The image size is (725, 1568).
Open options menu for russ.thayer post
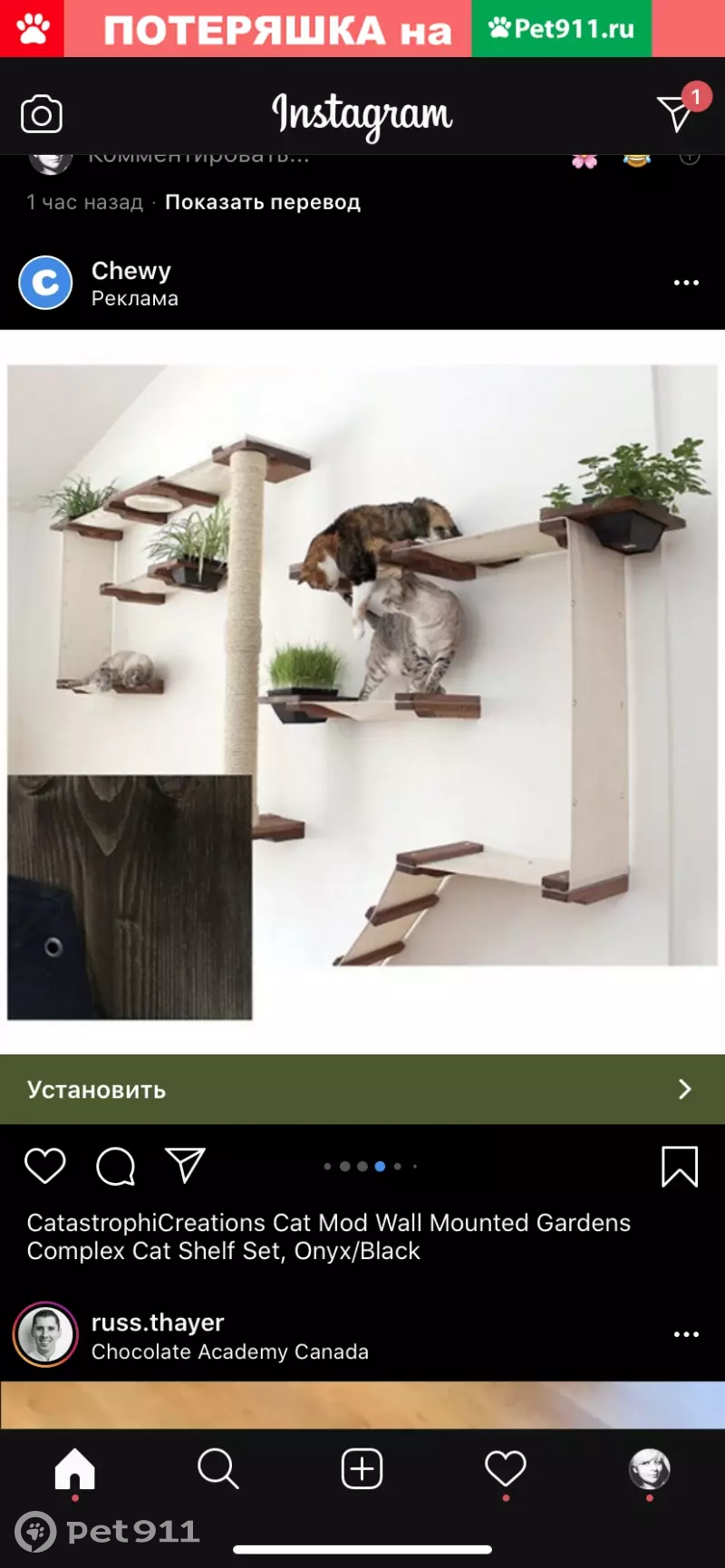[x=686, y=1334]
